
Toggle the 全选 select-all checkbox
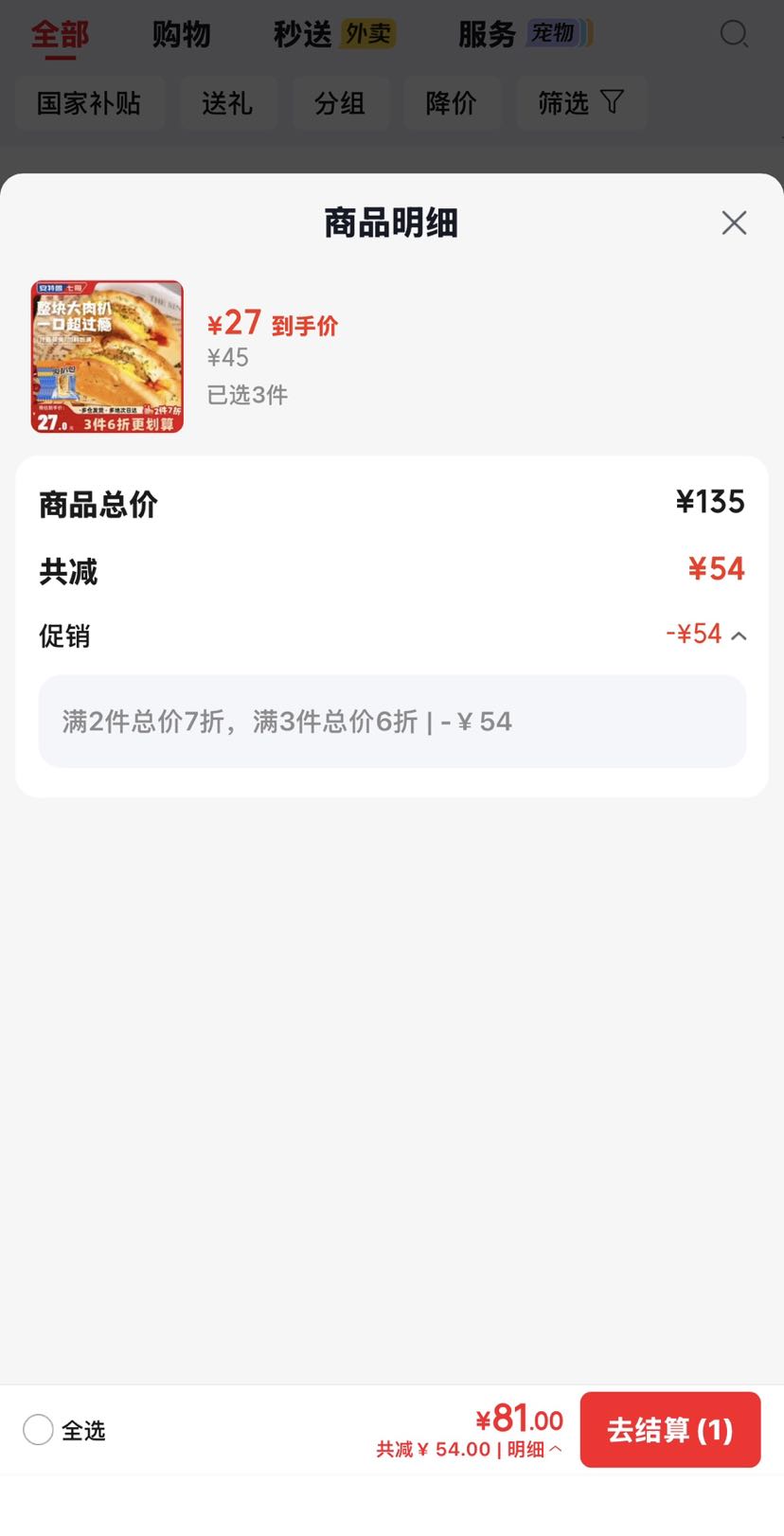[x=38, y=1430]
